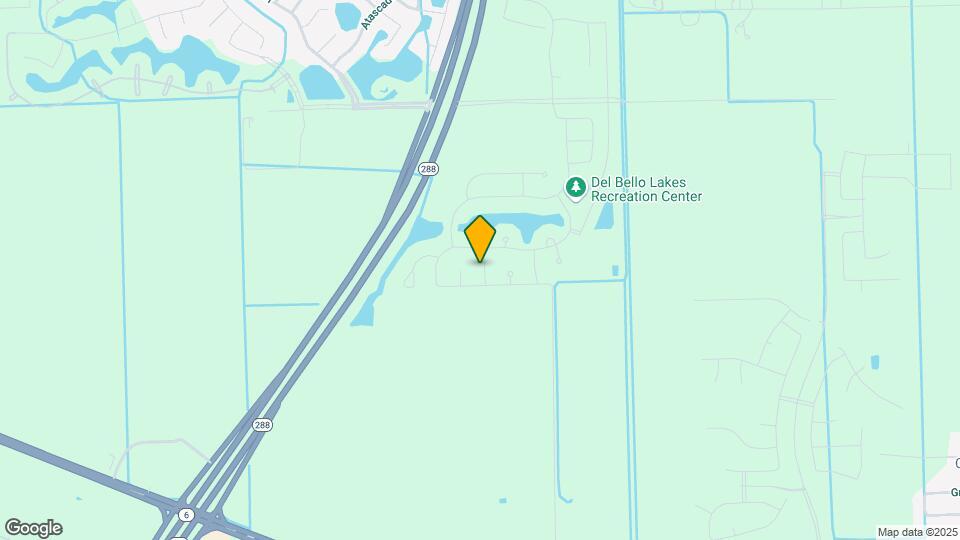Tap the orange location marker
Screen dimensions: 960x540
click(480, 238)
